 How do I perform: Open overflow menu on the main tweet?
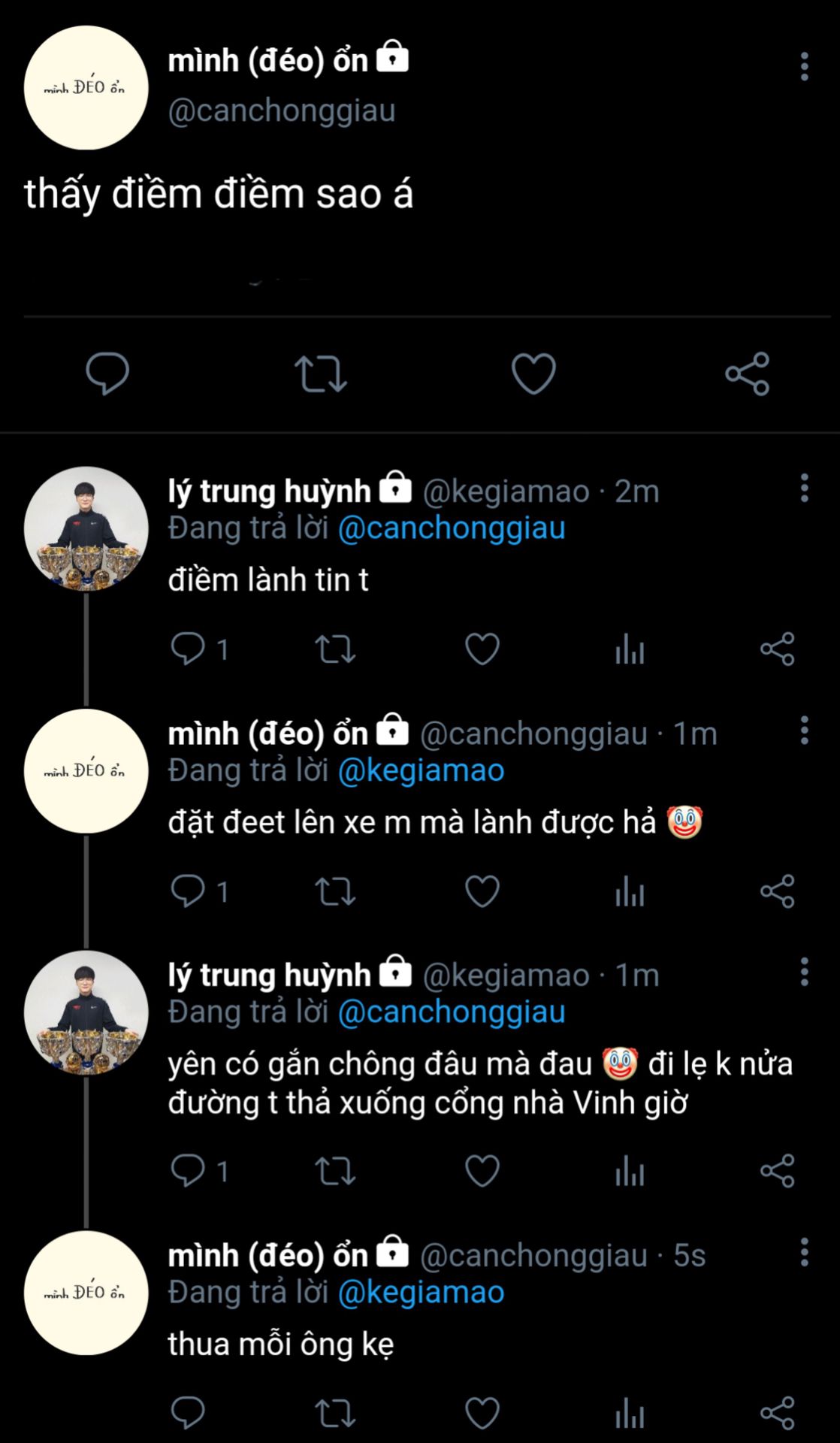(x=804, y=67)
